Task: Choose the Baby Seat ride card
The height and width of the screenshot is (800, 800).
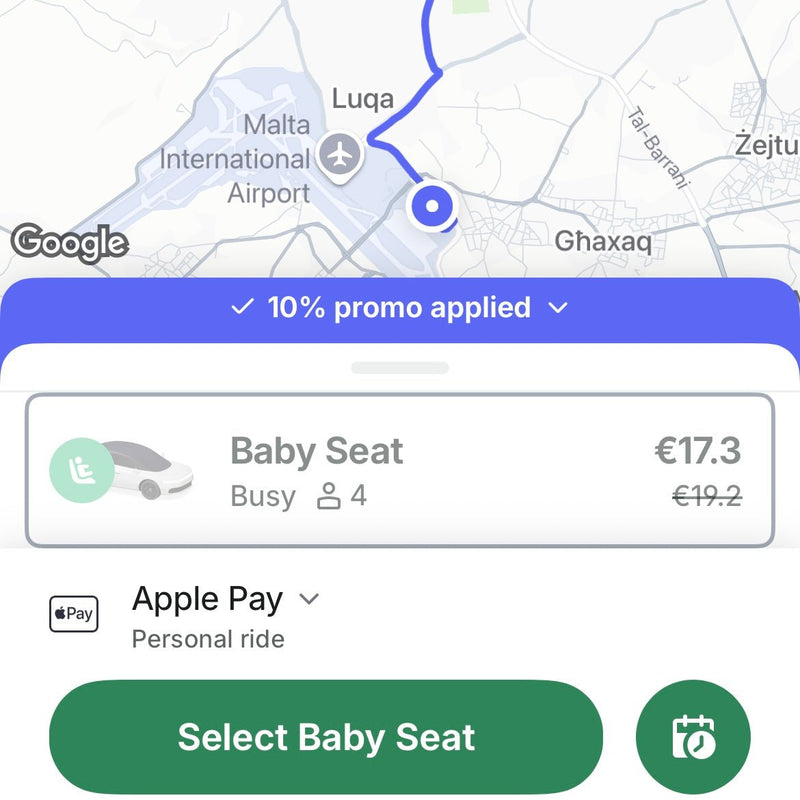Action: point(400,470)
